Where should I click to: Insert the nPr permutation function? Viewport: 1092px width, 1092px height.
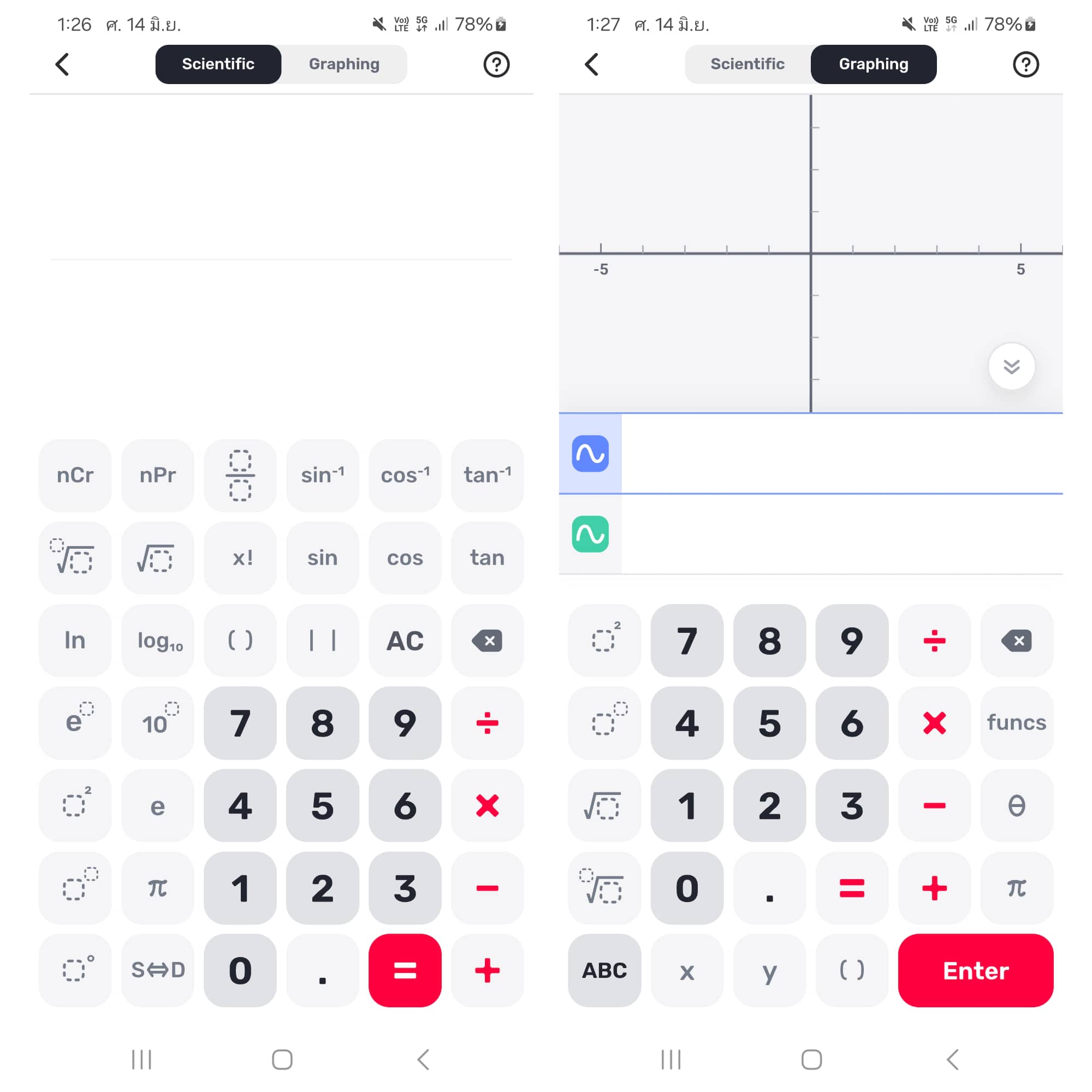tap(157, 476)
